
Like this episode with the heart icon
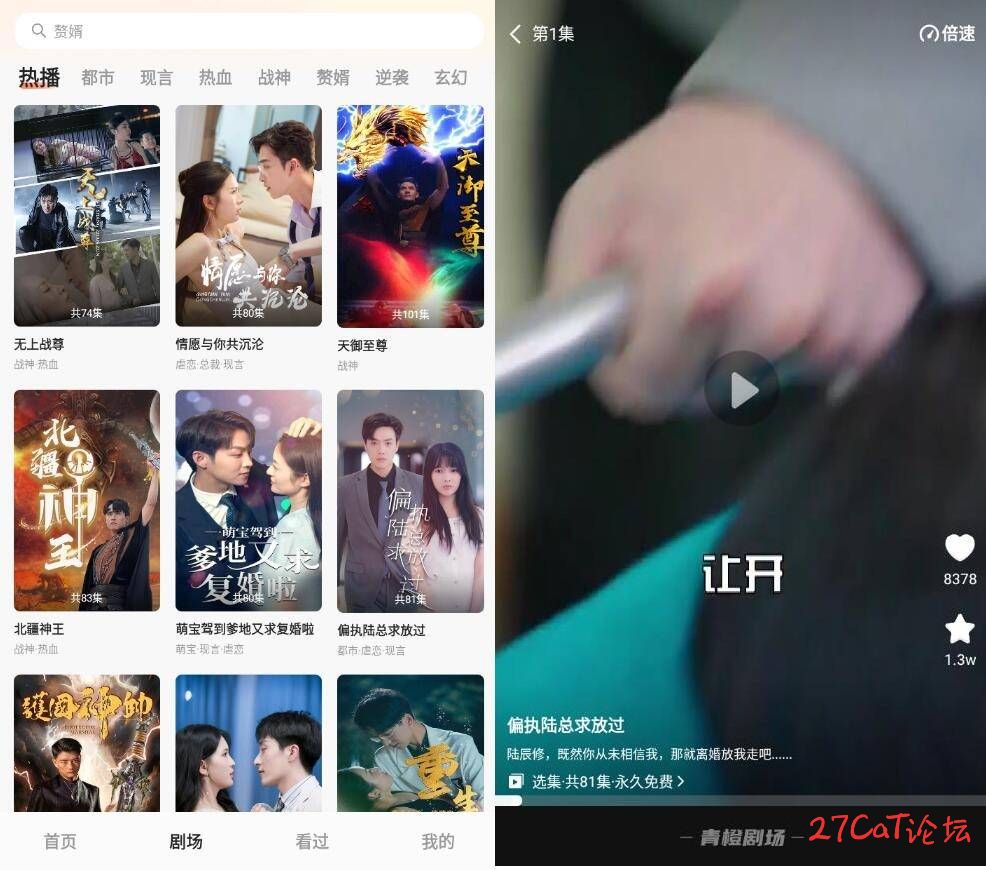point(959,548)
